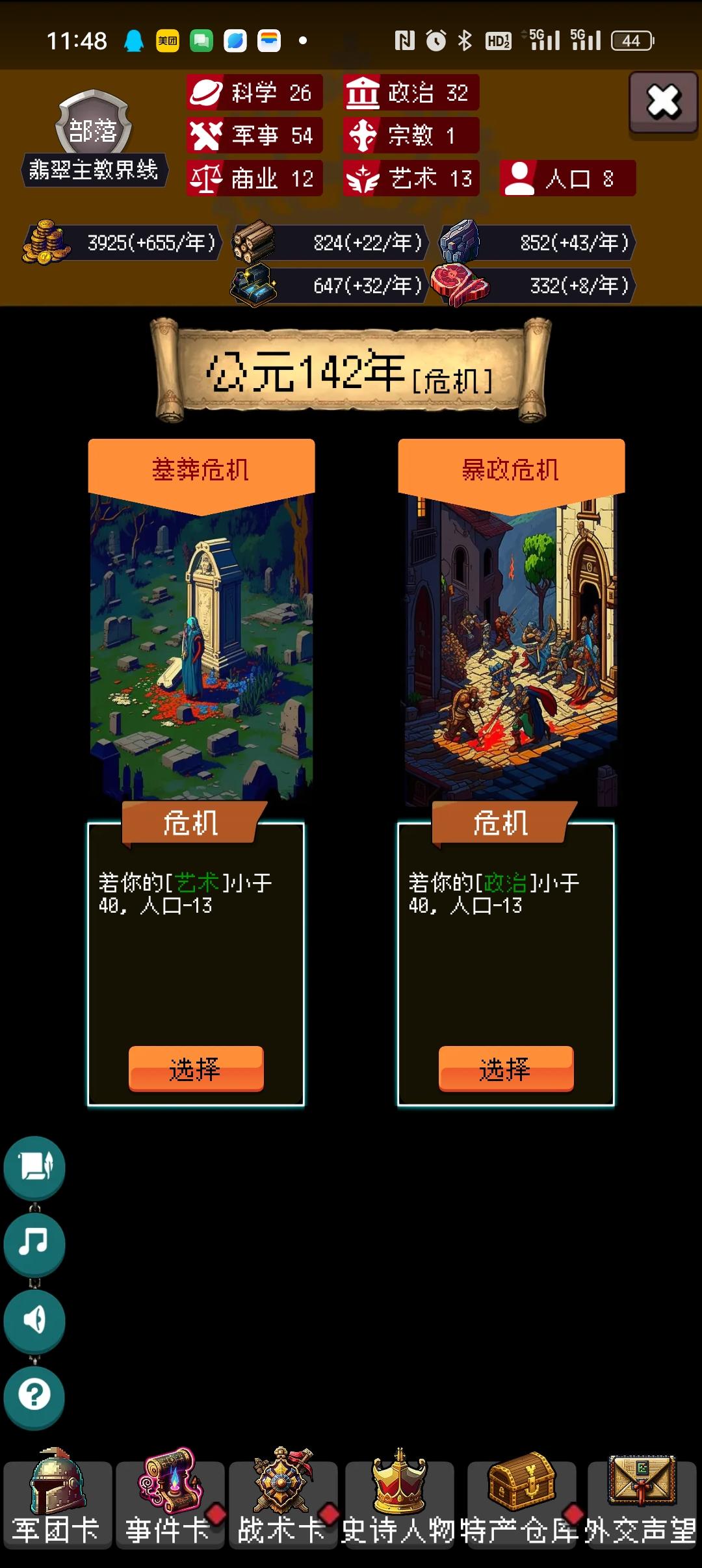Select the 军事 (Military) crossed-swords icon
This screenshot has height=1568, width=702.
(205, 136)
